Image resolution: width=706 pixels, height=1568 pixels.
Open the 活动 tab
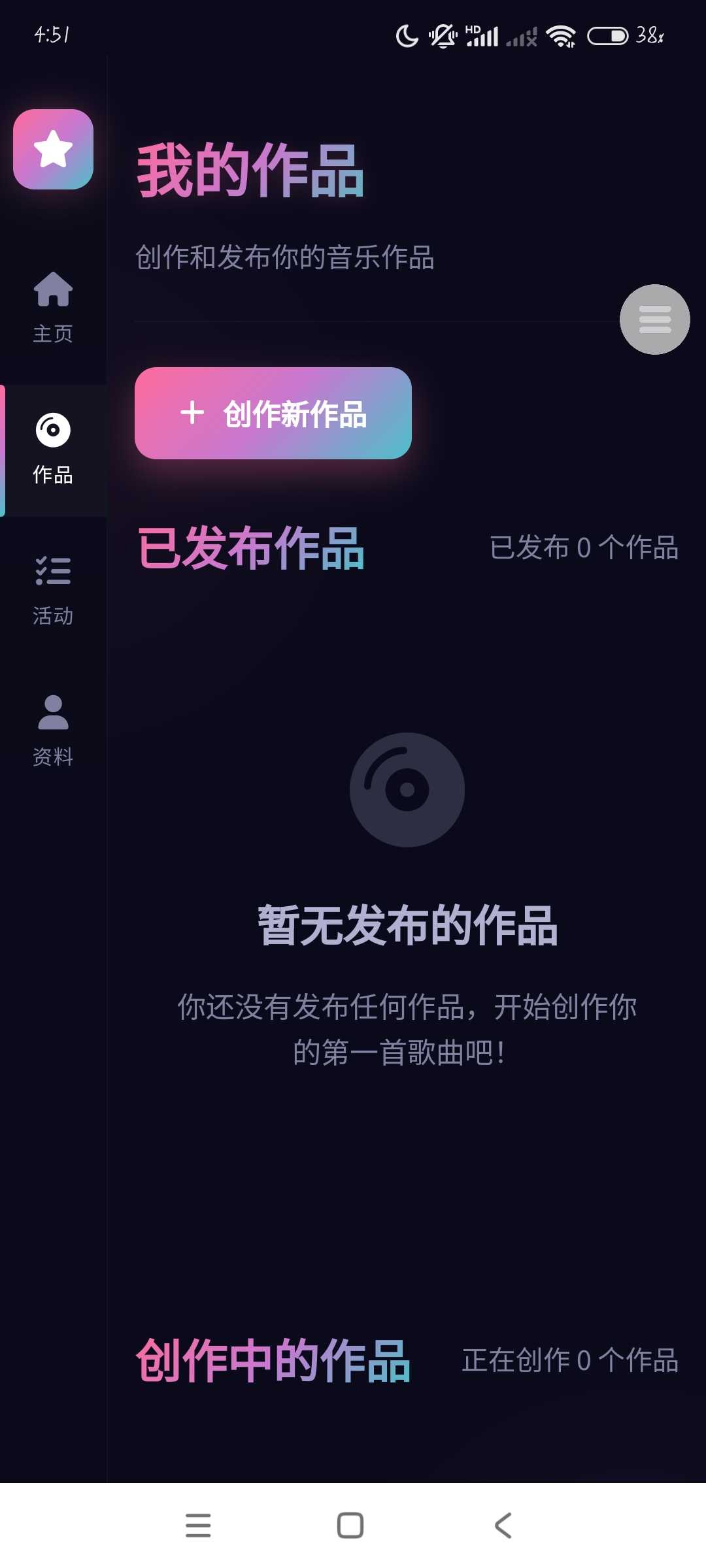click(x=53, y=591)
